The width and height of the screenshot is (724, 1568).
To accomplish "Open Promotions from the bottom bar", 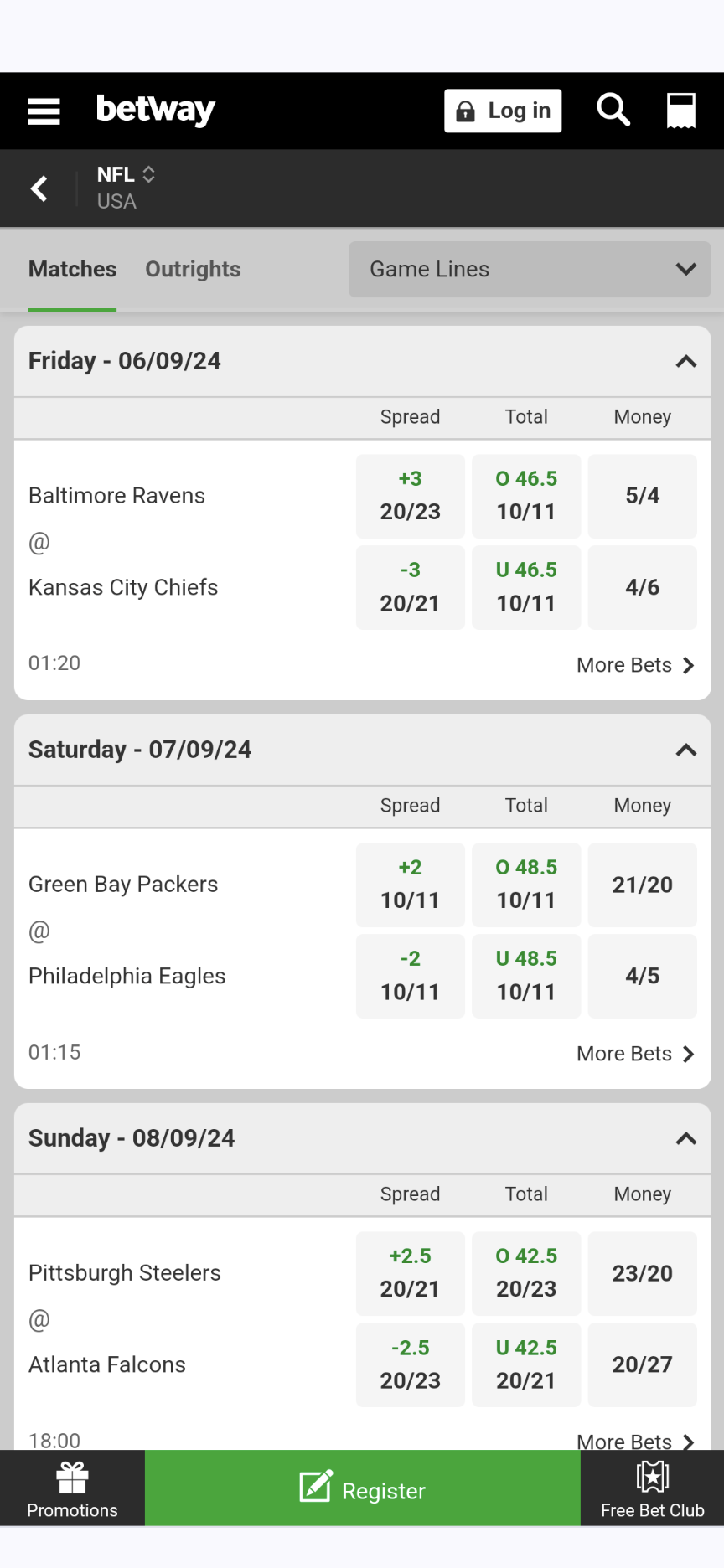I will (x=72, y=1488).
